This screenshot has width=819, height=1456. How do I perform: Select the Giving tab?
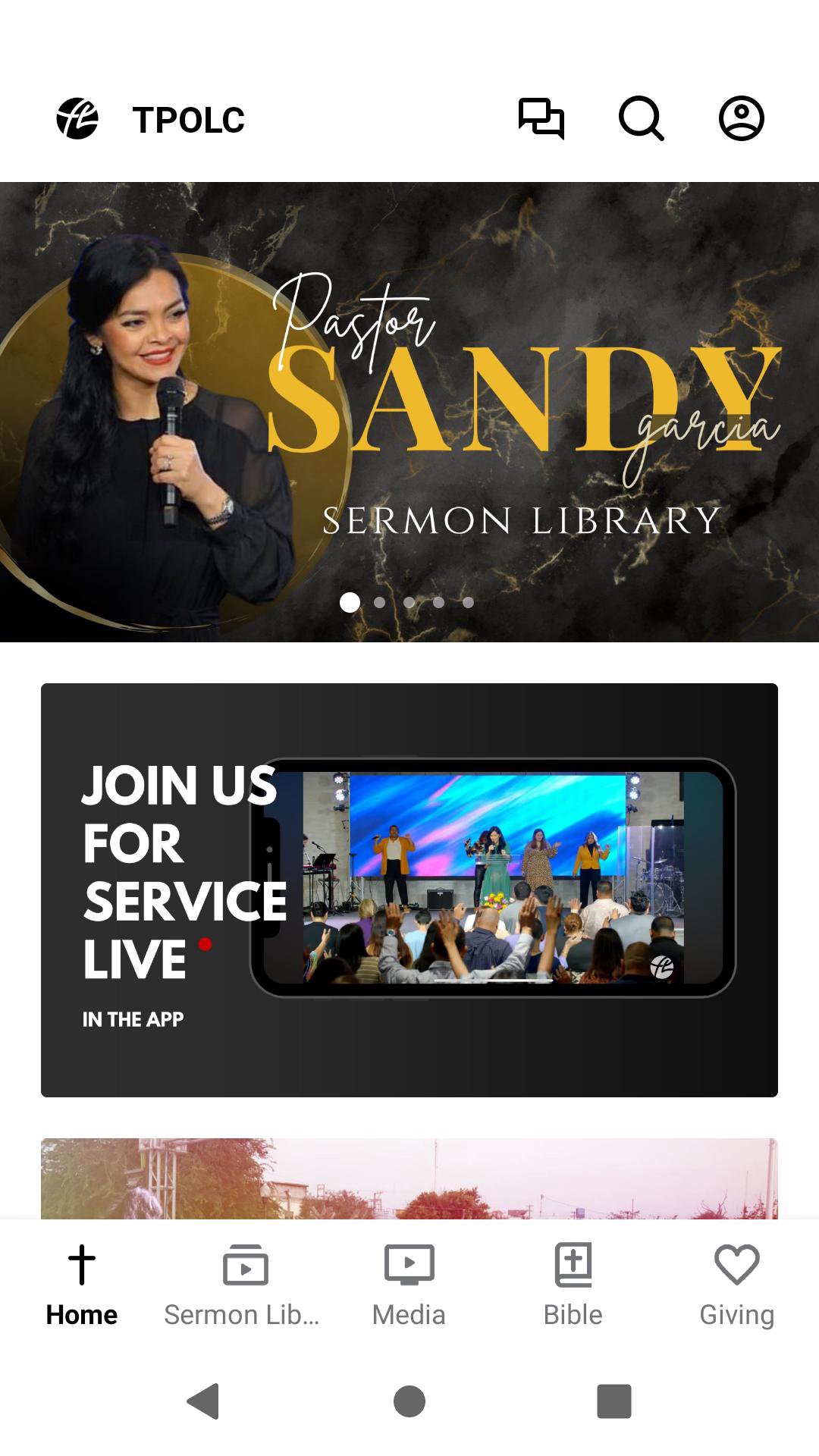tap(736, 1283)
